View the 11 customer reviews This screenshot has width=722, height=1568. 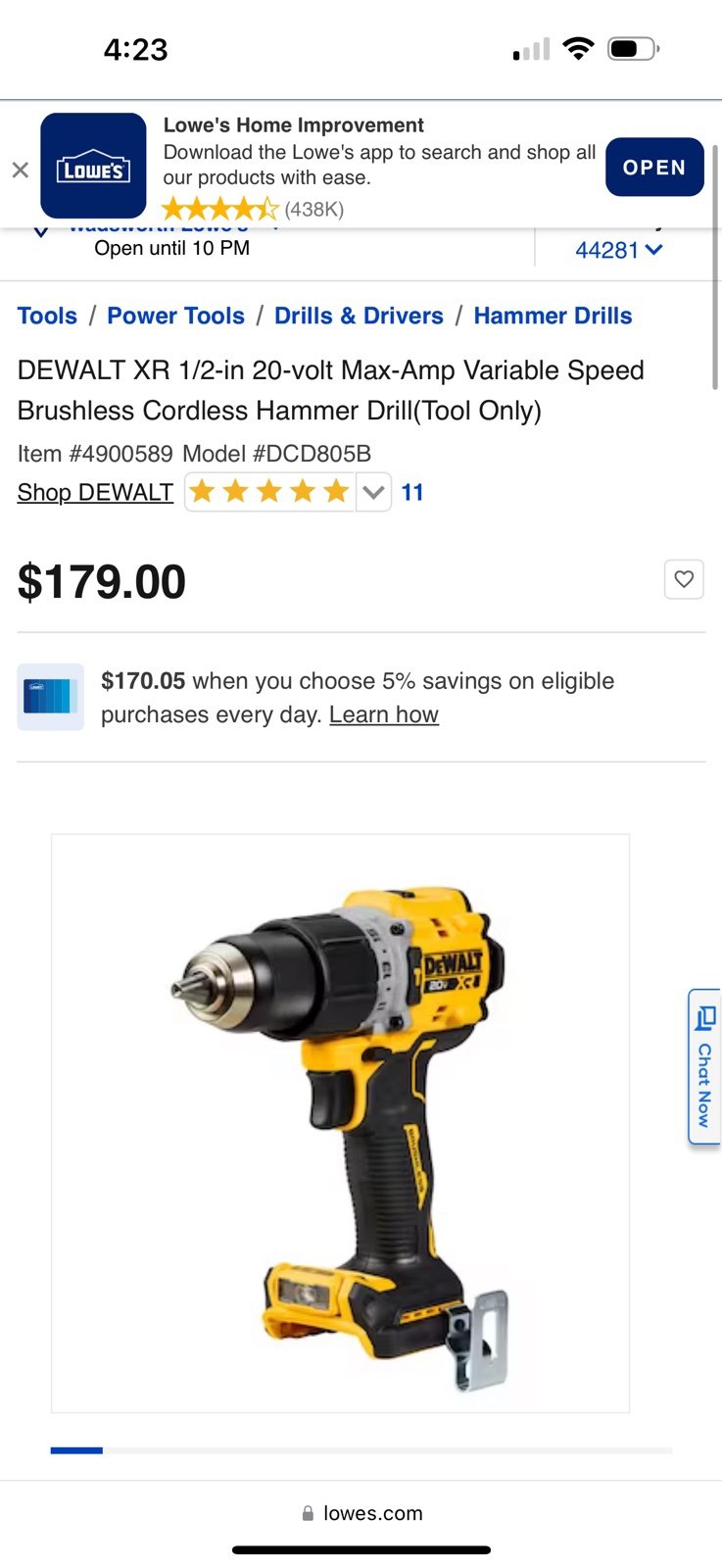point(412,492)
